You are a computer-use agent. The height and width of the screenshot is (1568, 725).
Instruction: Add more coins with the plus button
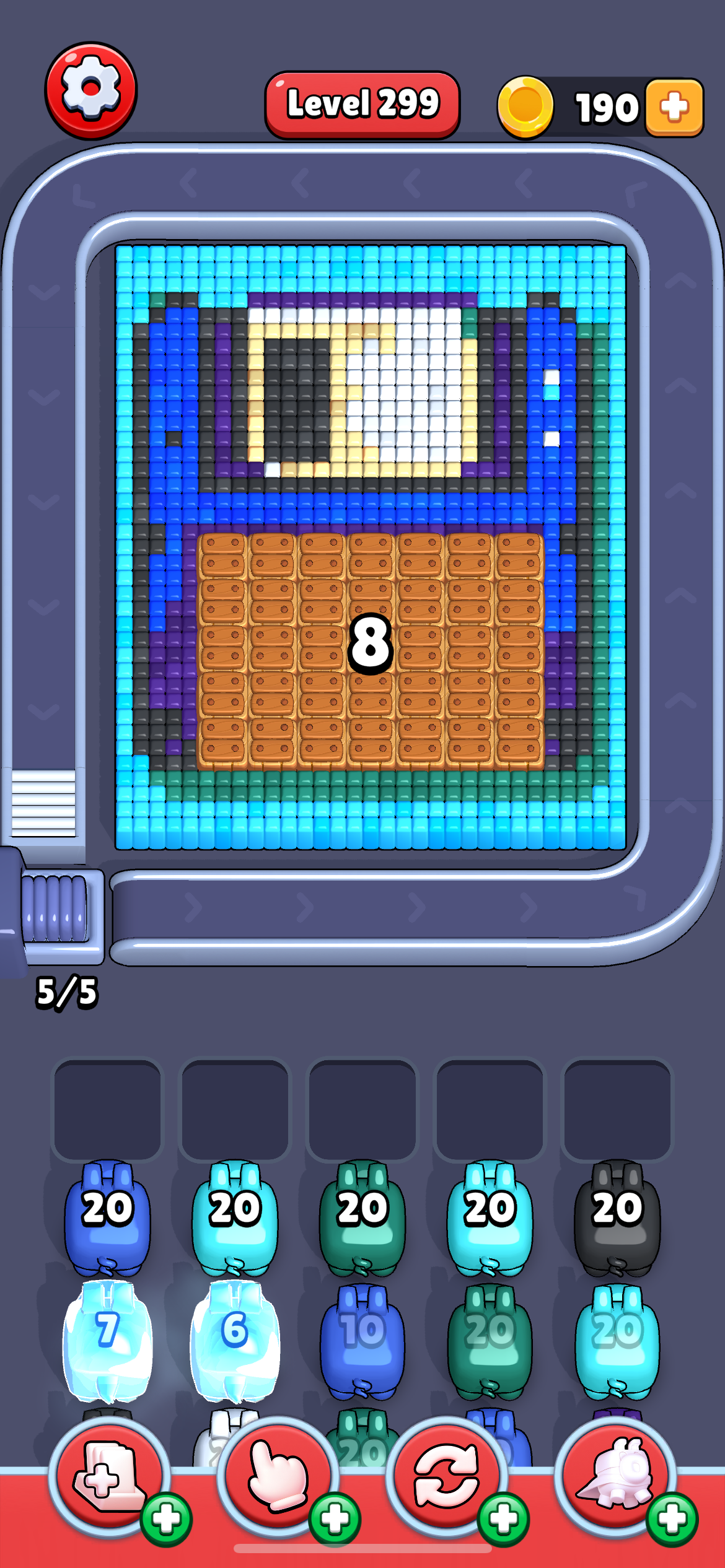pyautogui.click(x=674, y=107)
